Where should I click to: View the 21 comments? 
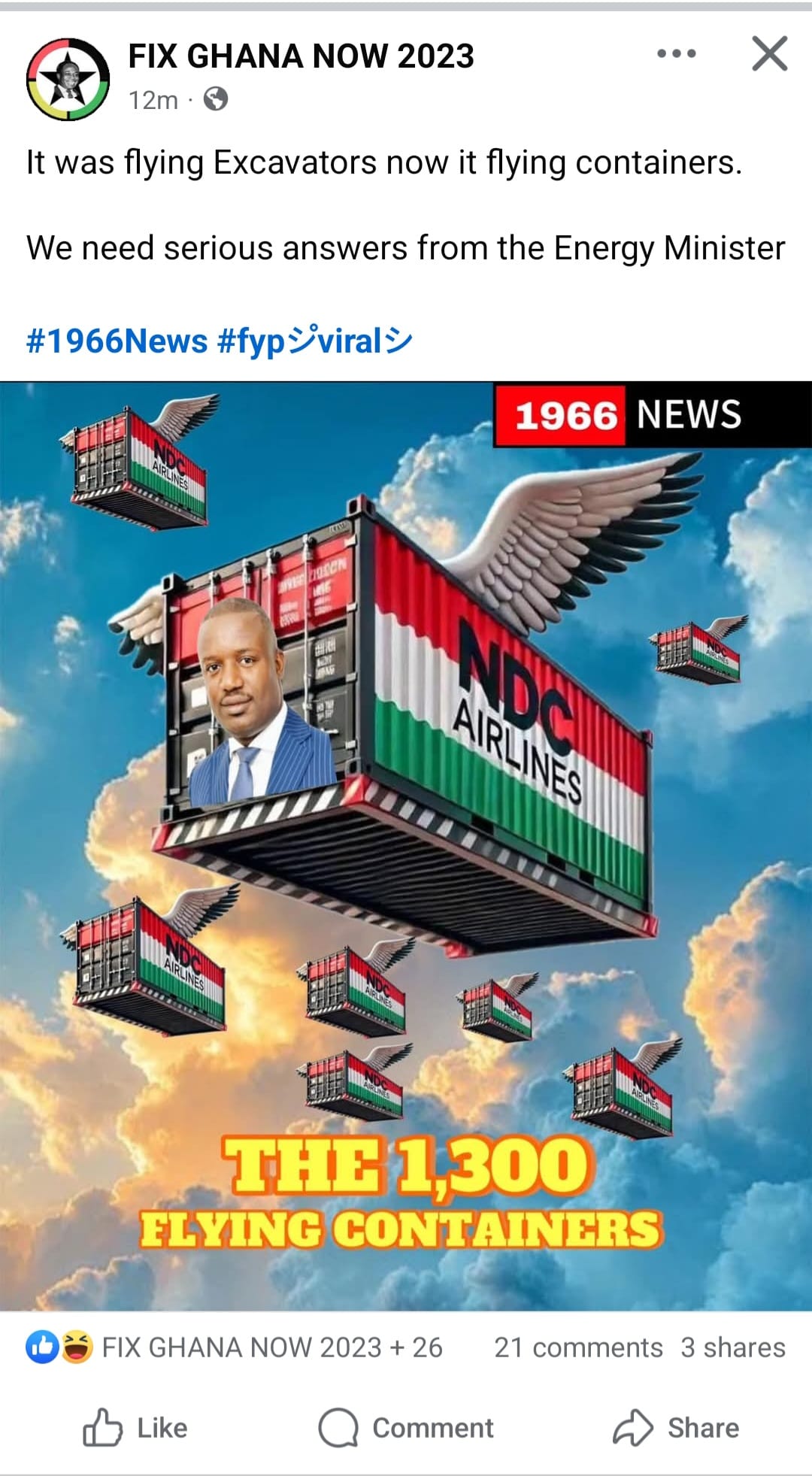(x=577, y=1347)
